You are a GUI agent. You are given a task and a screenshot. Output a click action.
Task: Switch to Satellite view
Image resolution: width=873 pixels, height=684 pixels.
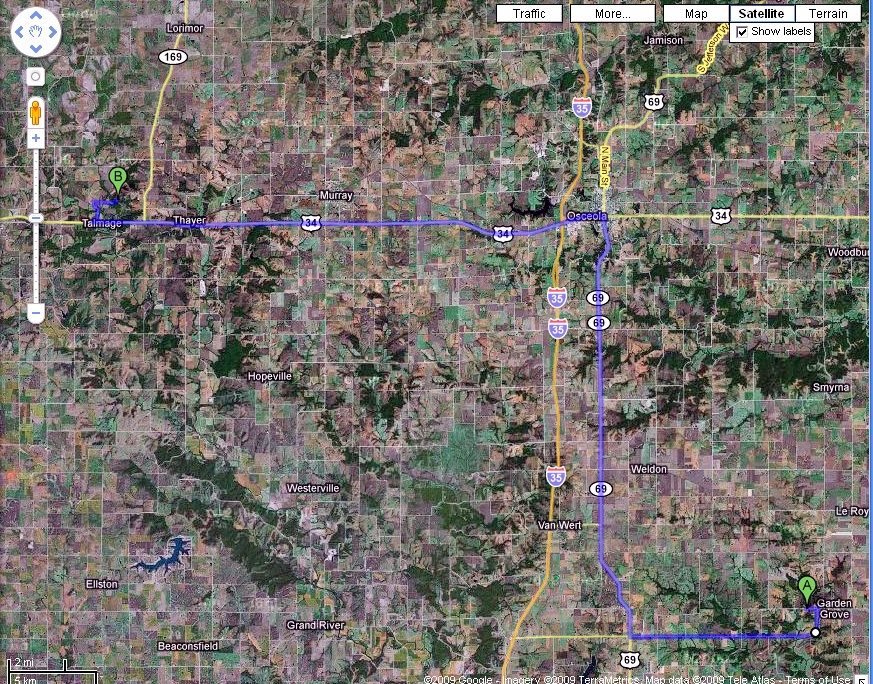click(763, 14)
